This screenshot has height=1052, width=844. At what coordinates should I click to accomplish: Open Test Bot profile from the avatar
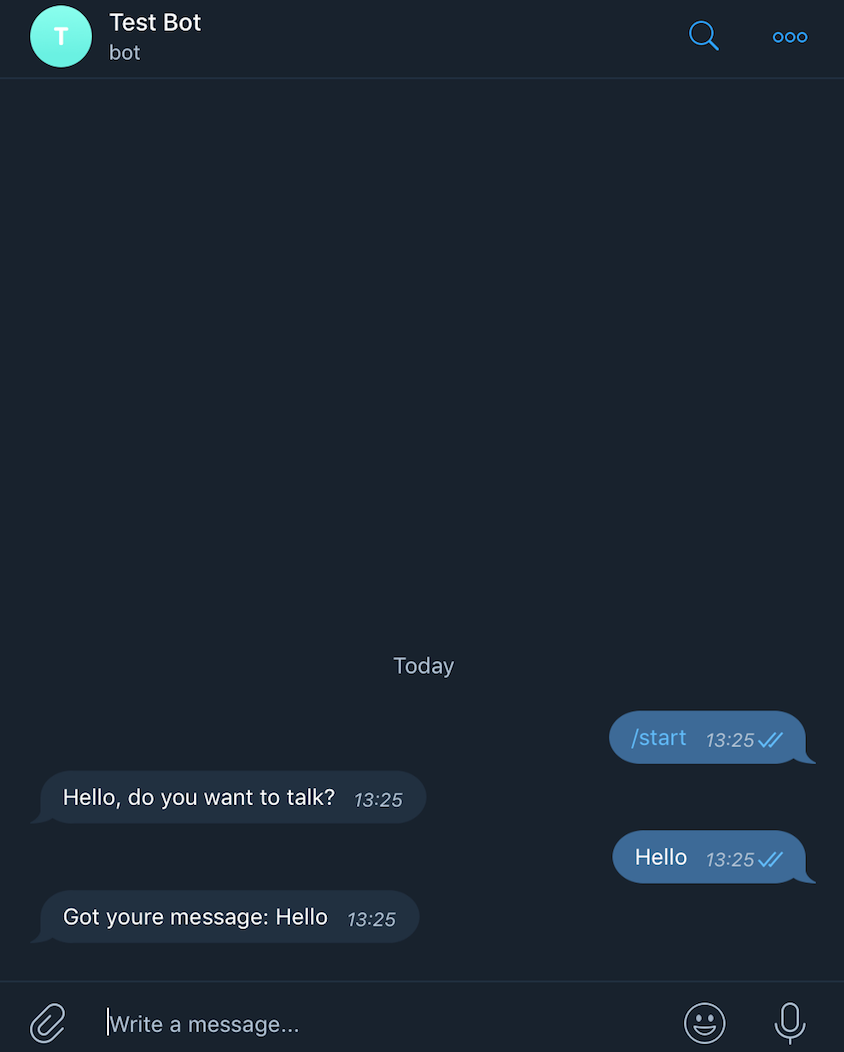(61, 37)
